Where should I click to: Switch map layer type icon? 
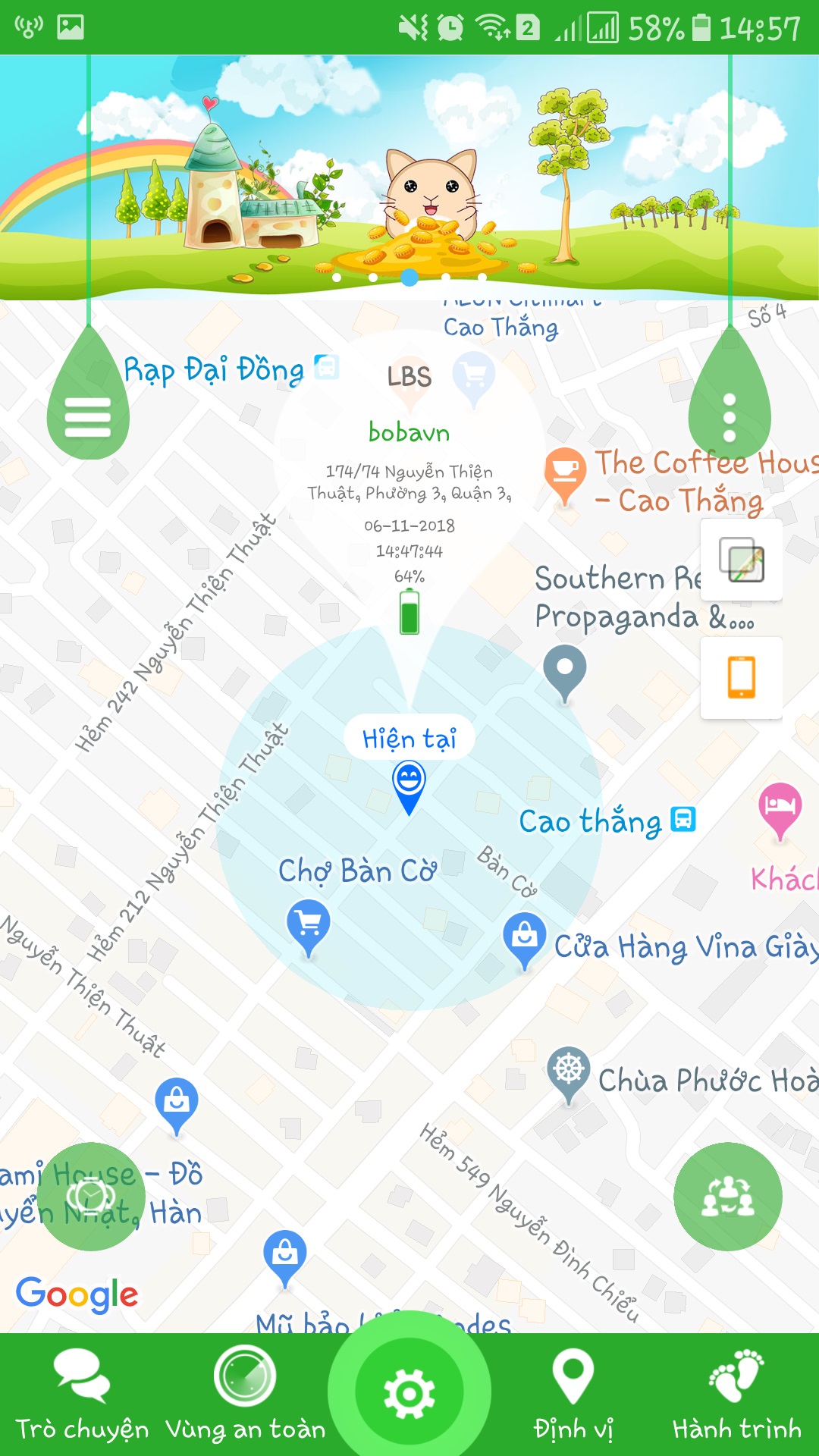point(741,561)
